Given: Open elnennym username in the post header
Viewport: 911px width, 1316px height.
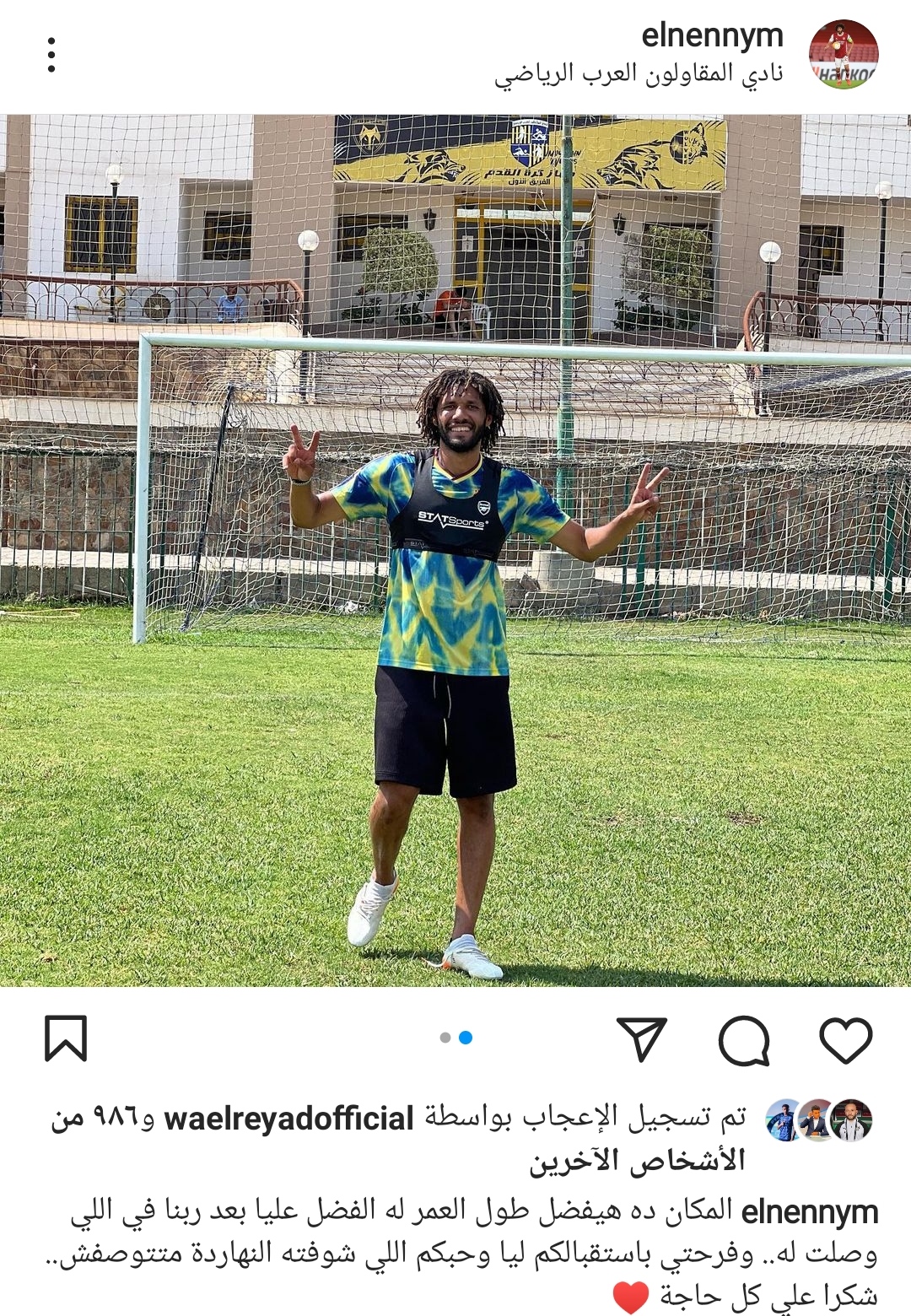Looking at the screenshot, I should pos(712,36).
